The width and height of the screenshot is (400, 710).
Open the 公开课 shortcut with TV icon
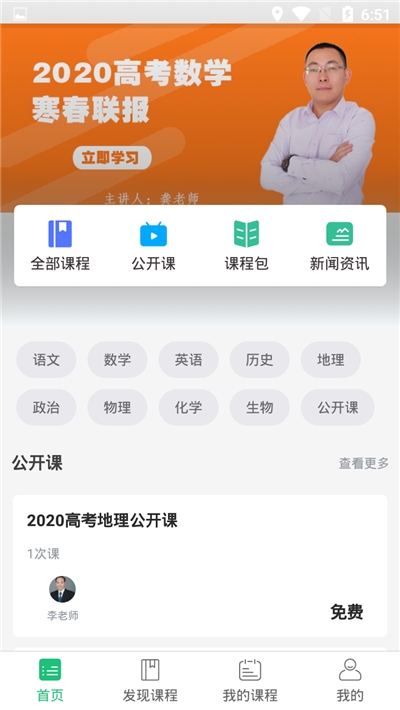[x=154, y=246]
